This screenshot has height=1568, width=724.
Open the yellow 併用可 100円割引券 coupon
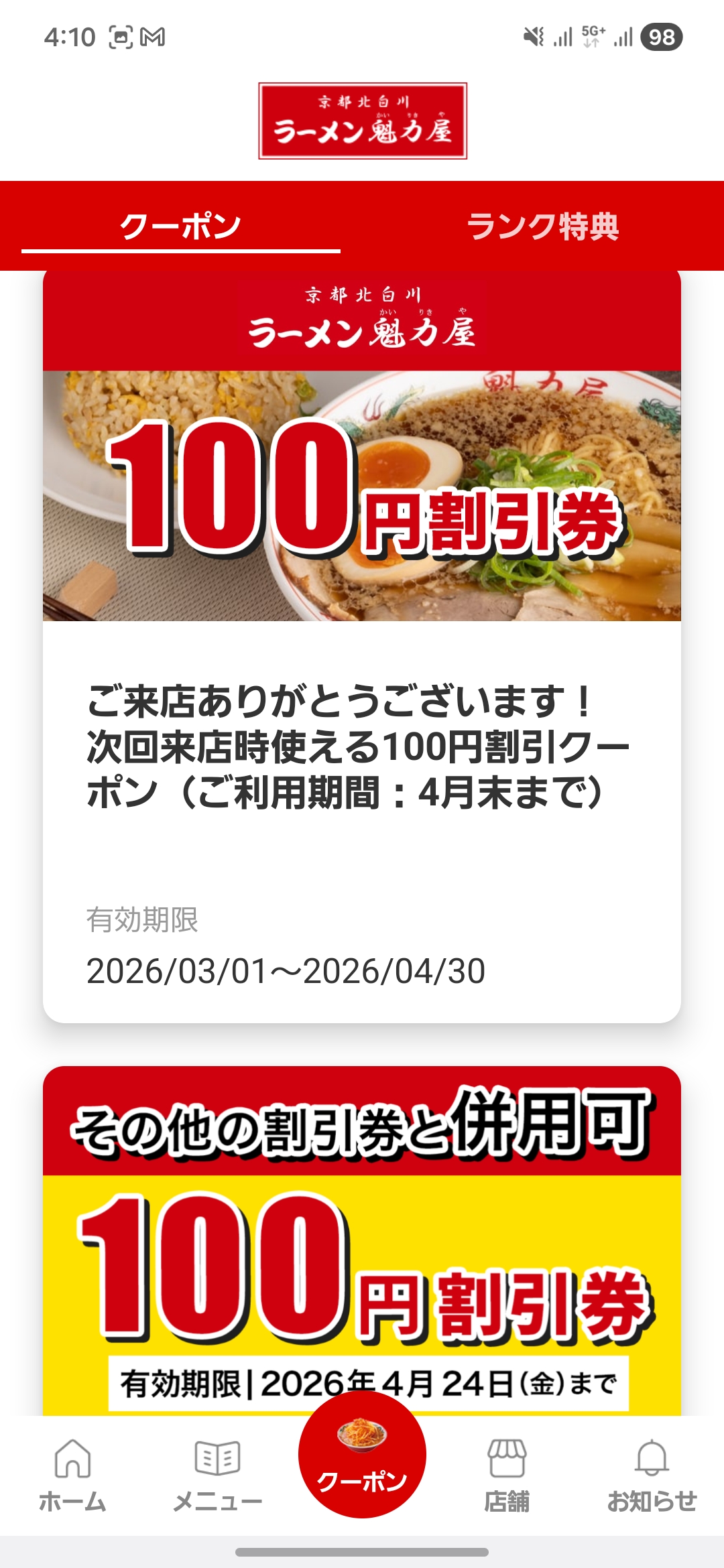pos(362,1240)
